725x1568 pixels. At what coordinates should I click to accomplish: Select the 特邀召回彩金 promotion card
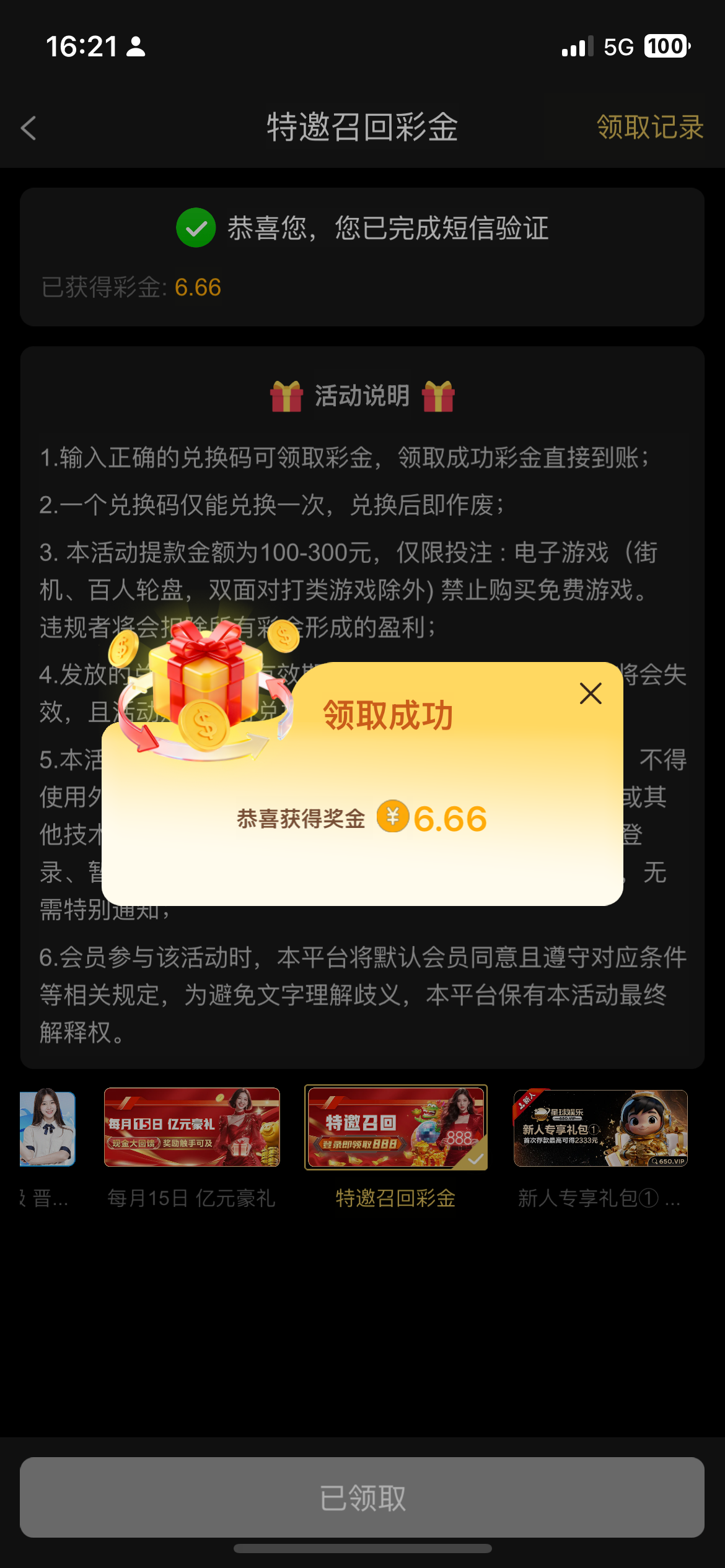point(395,1128)
